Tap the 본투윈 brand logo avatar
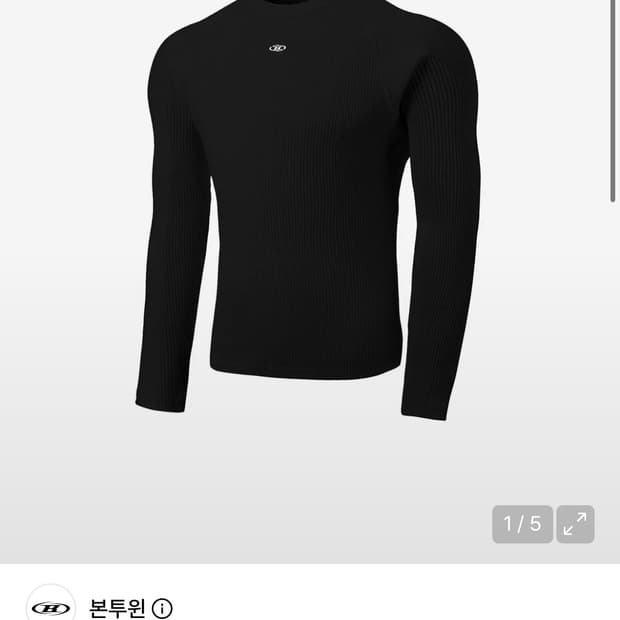The image size is (620, 620). [51, 604]
